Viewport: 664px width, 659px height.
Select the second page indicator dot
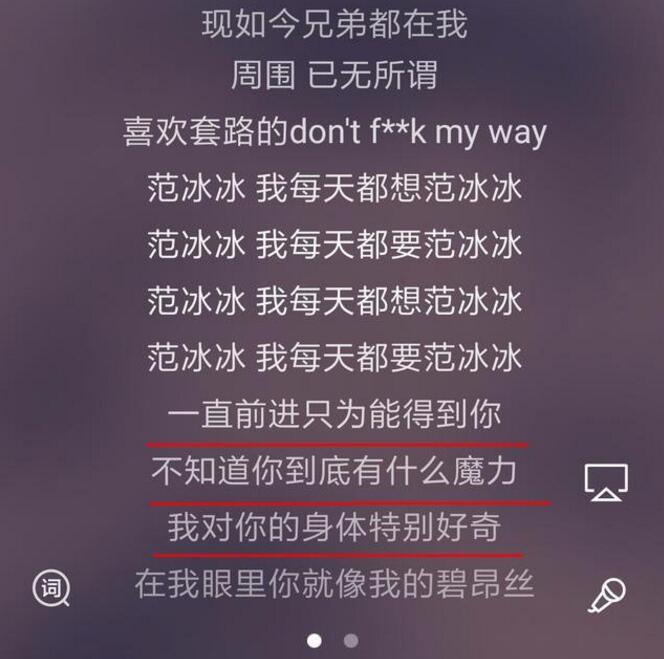point(350,640)
